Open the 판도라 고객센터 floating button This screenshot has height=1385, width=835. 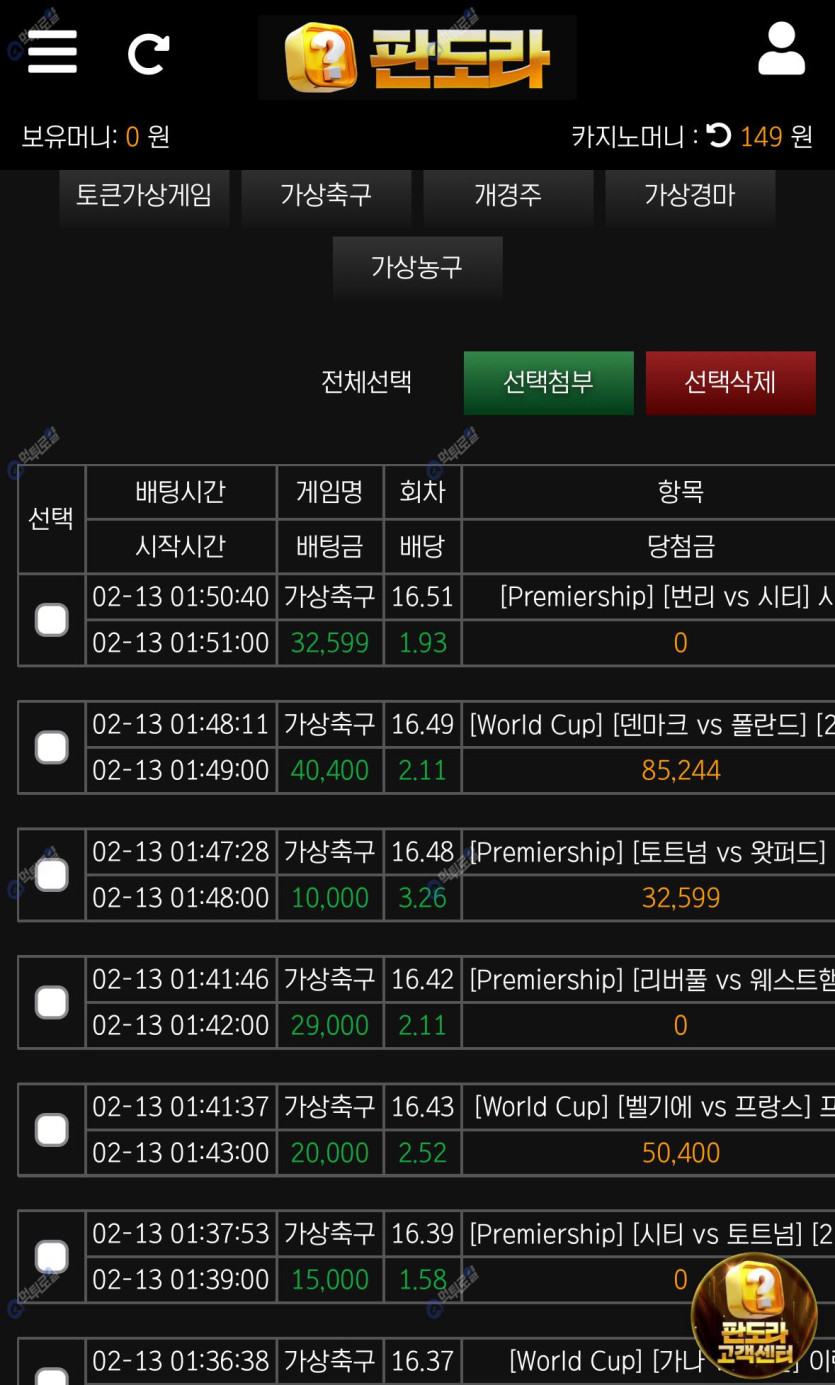coord(754,1315)
